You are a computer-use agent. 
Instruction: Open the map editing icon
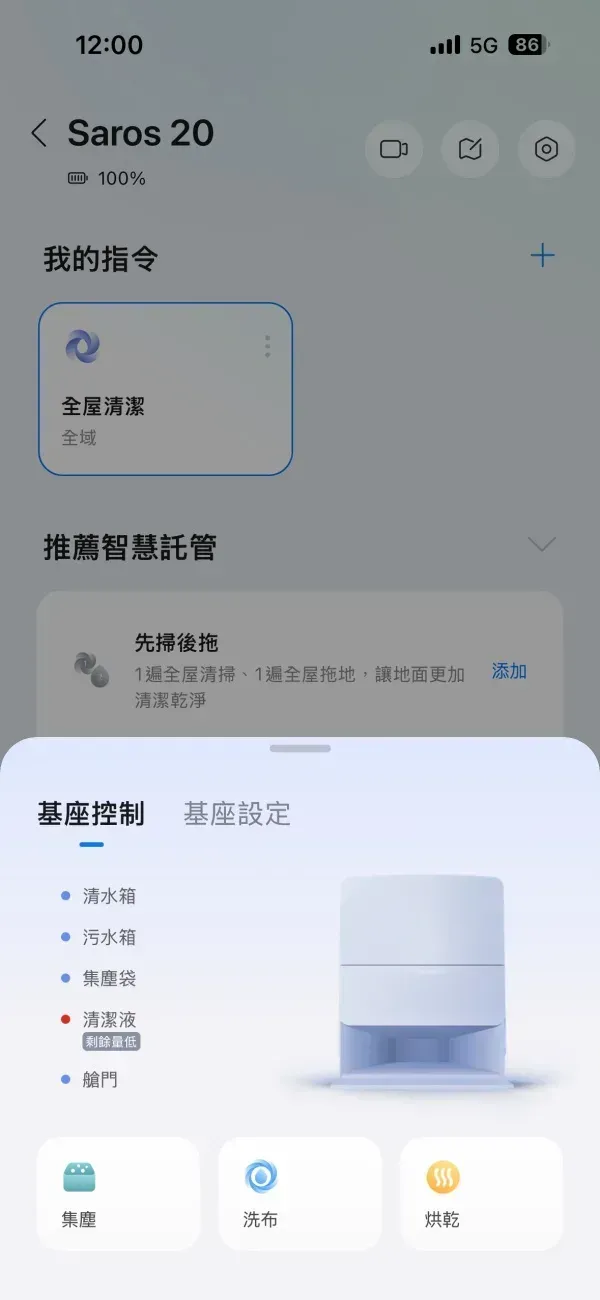pyautogui.click(x=470, y=149)
